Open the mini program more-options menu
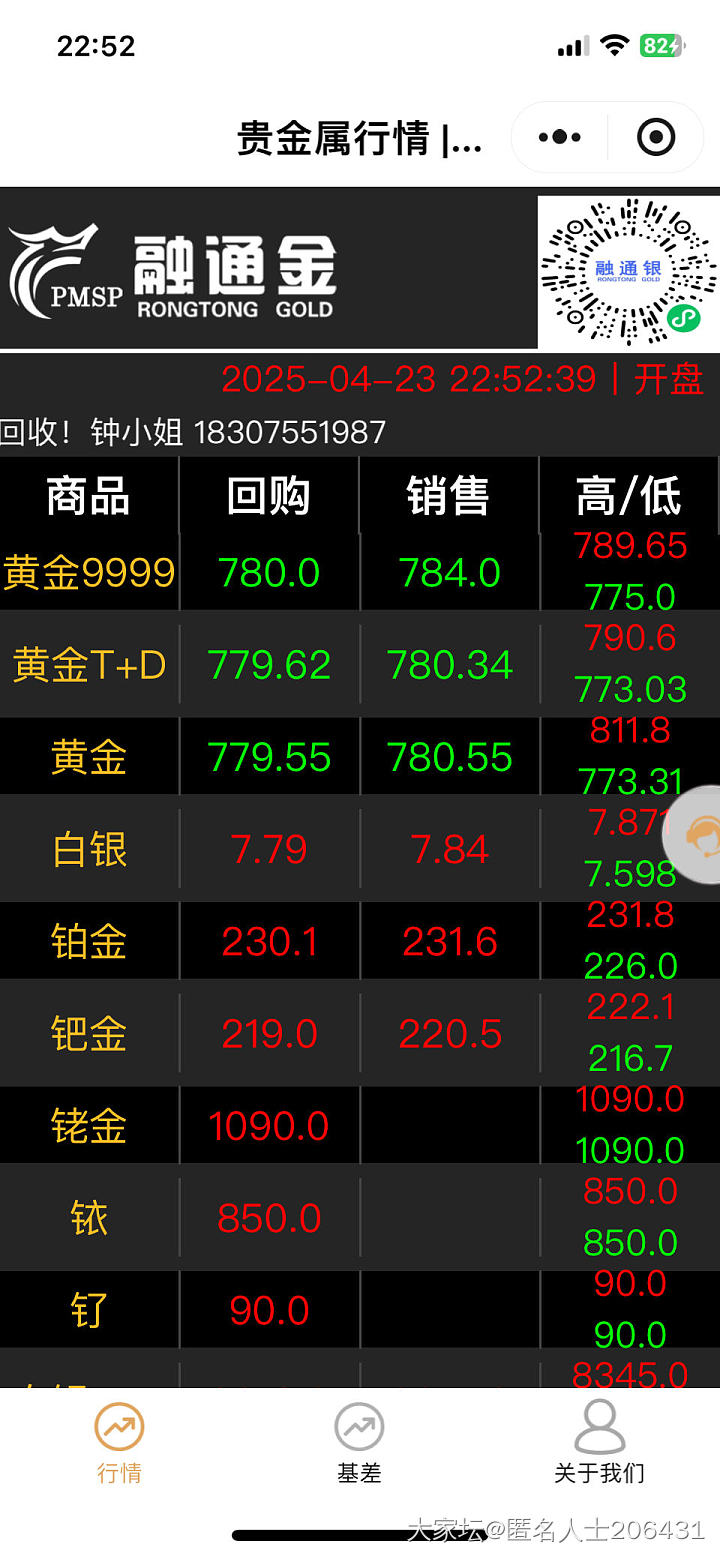Screen dimensions: 720x1559 click(x=559, y=138)
